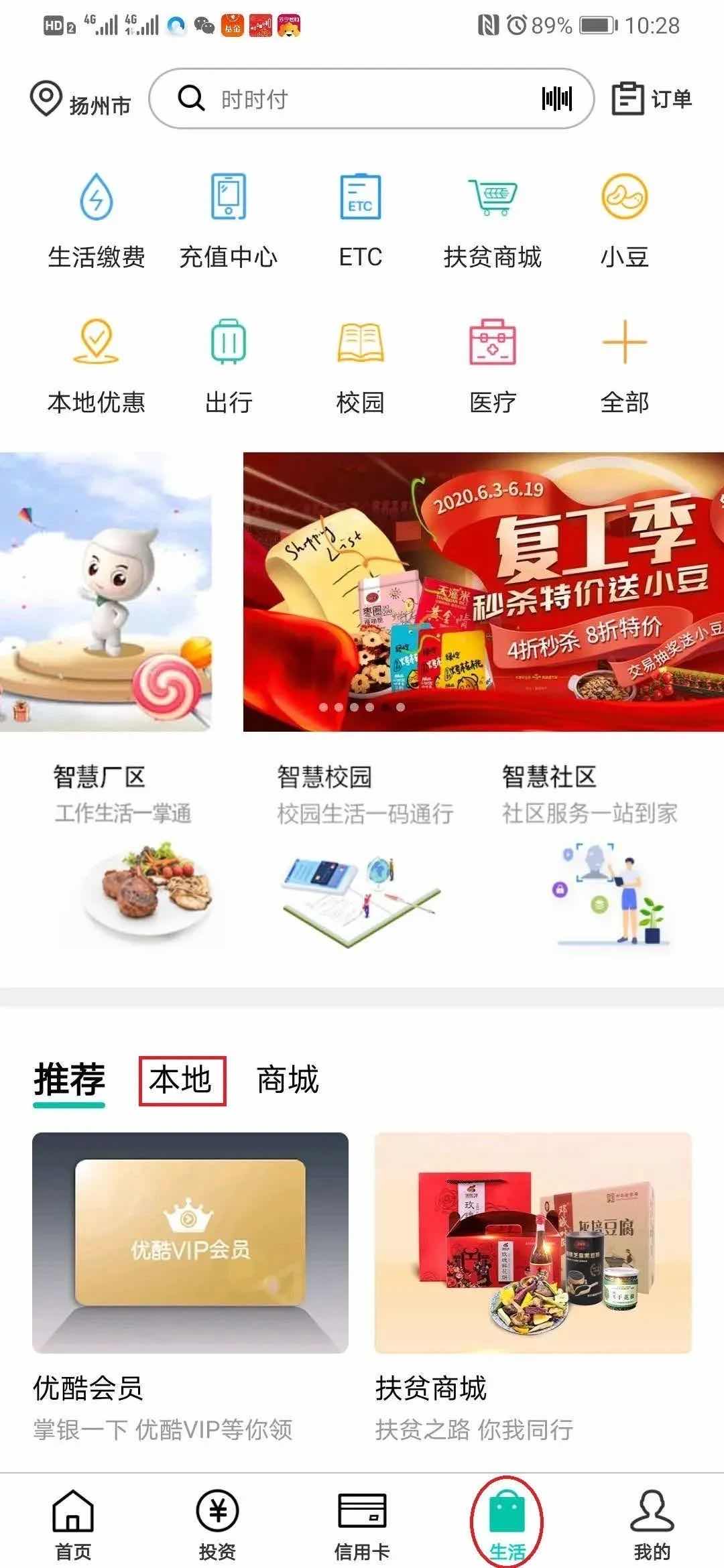Open the barcode scanner in search bar

pyautogui.click(x=556, y=99)
